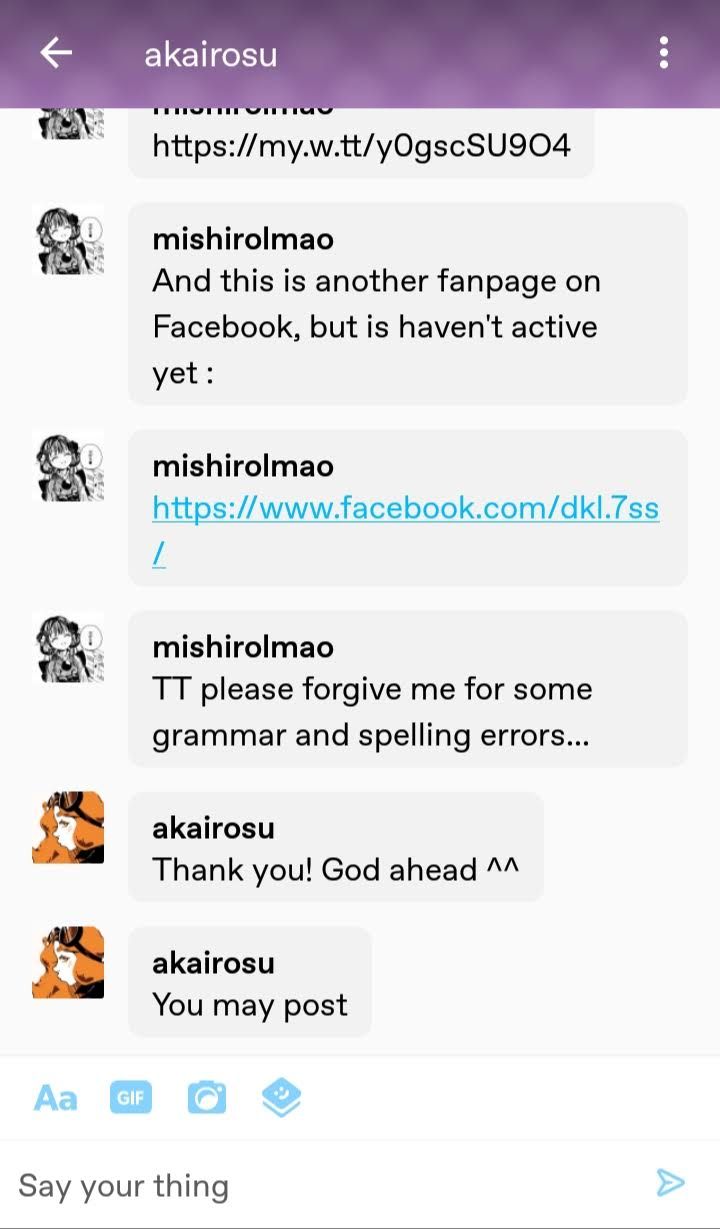Viewport: 720px width, 1229px height.
Task: Open the camera to attach photo
Action: coord(207,1098)
